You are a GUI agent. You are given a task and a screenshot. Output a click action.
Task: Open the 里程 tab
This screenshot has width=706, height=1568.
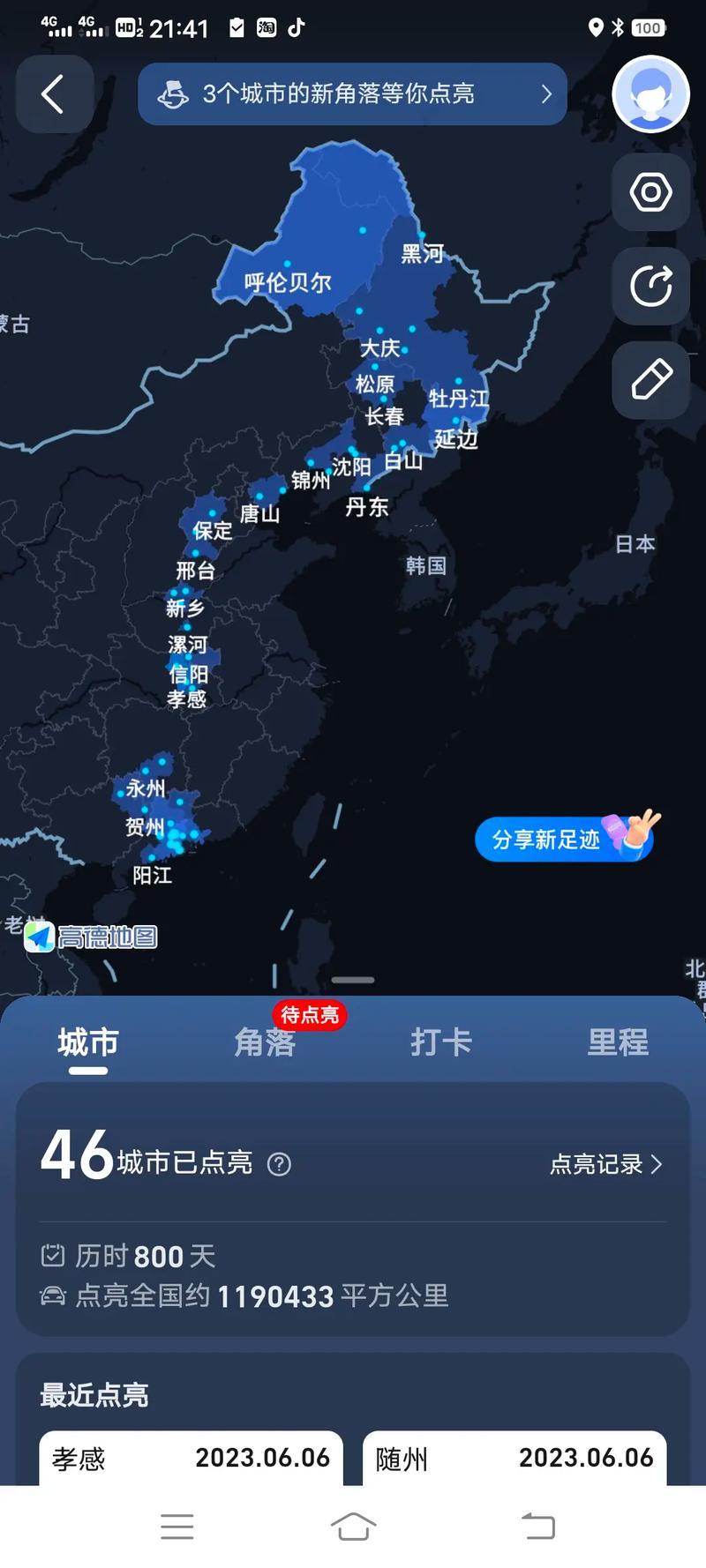pos(618,1042)
